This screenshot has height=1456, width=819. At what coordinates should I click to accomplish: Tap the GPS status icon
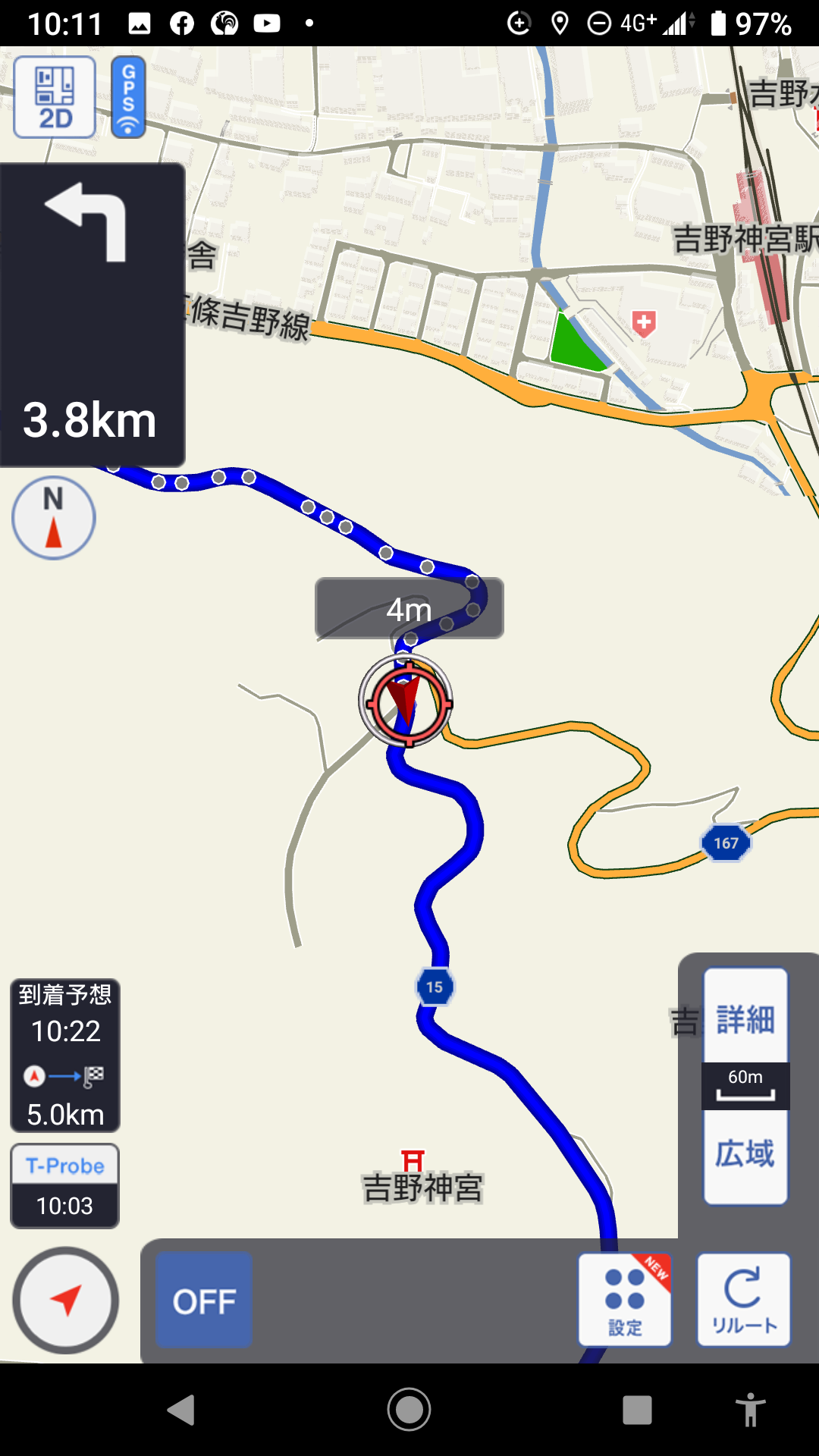click(x=128, y=97)
